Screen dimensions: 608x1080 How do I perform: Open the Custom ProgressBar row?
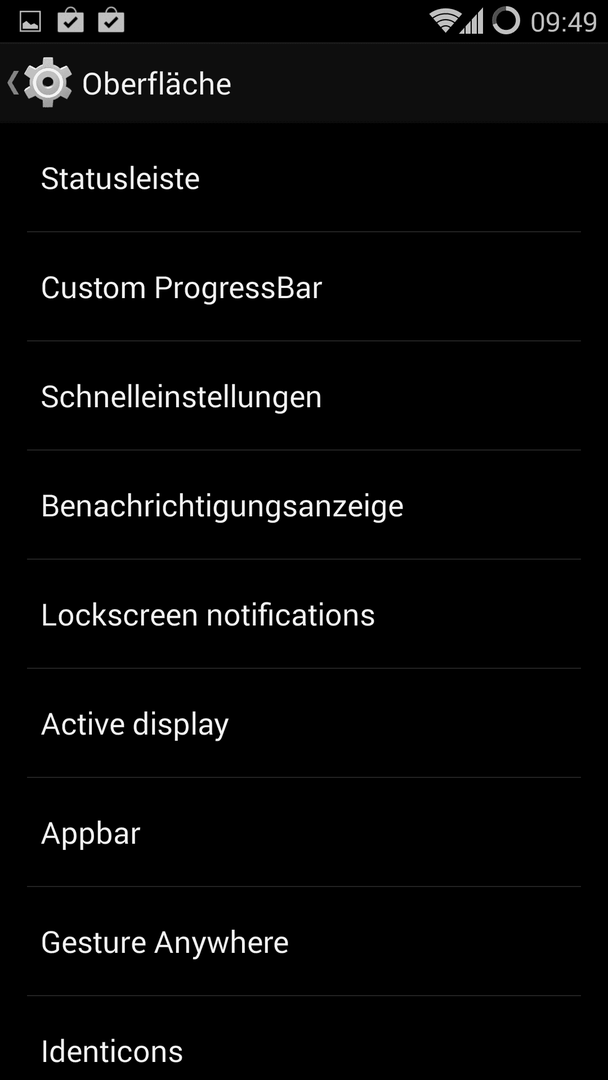click(x=304, y=287)
